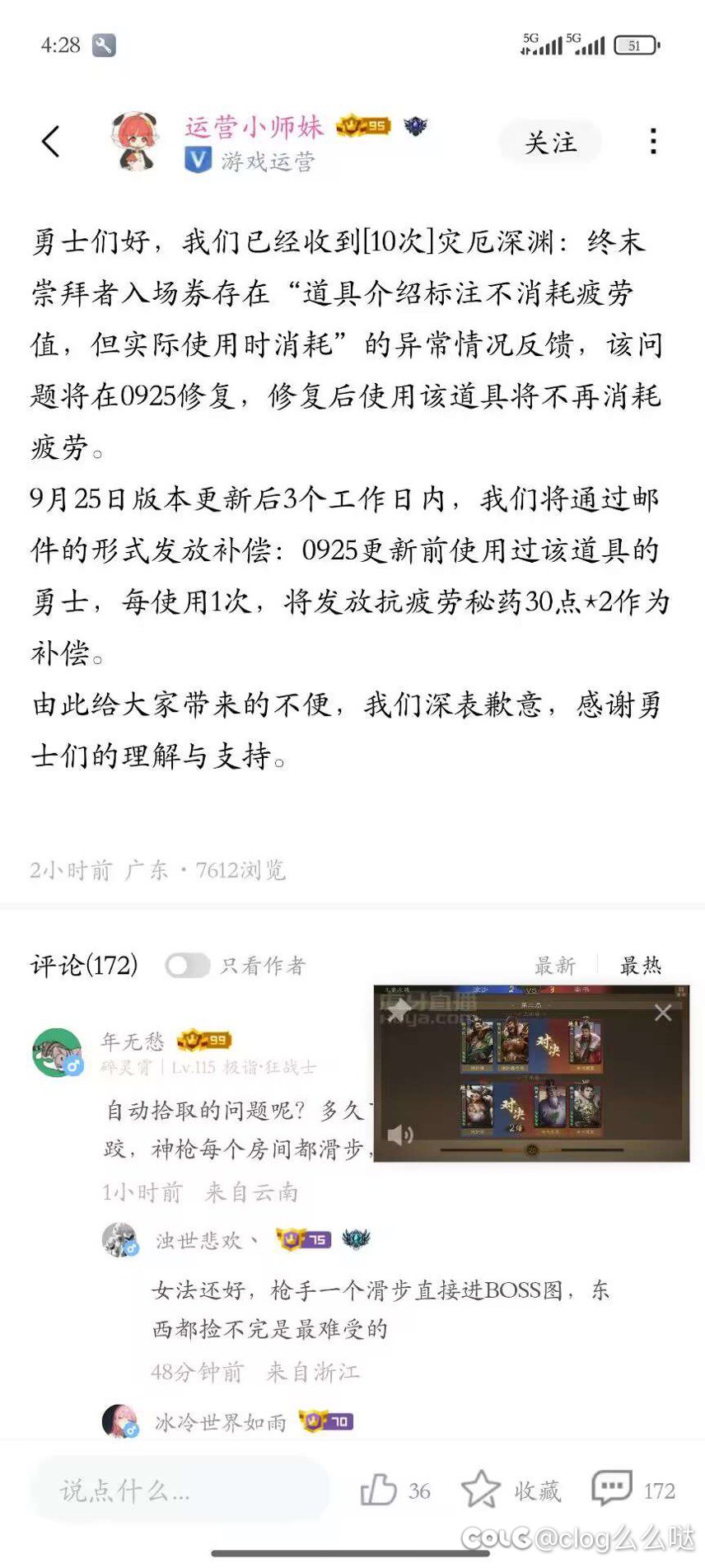Image resolution: width=705 pixels, height=1568 pixels.
Task: Open 运营小师妹's profile avatar
Action: click(x=135, y=142)
